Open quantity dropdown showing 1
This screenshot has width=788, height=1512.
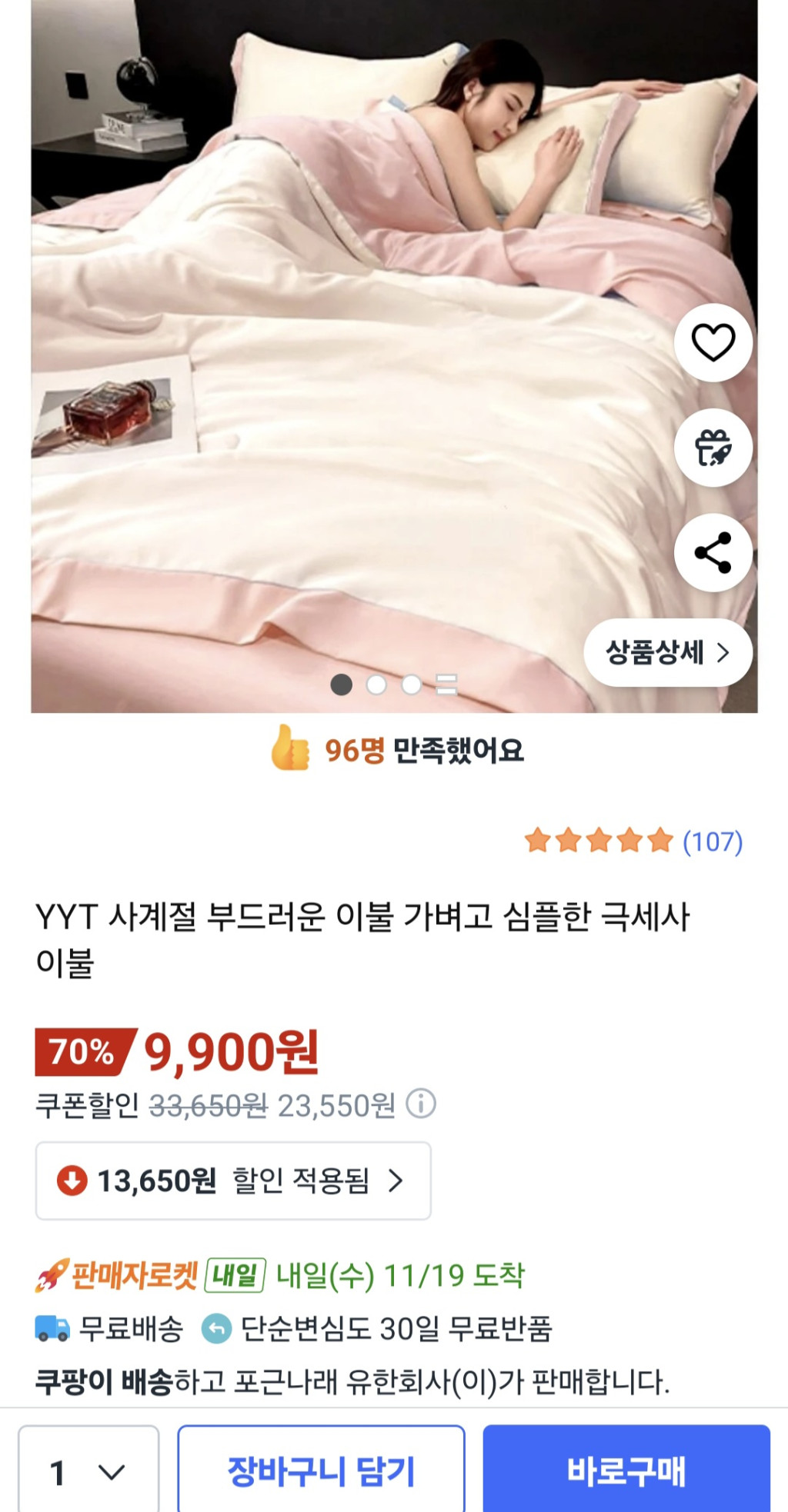coord(88,1472)
